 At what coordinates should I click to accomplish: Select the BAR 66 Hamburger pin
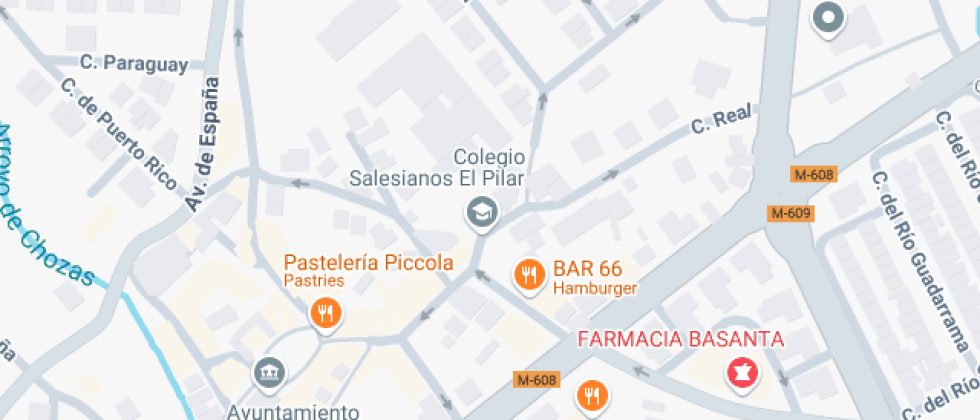point(528,273)
